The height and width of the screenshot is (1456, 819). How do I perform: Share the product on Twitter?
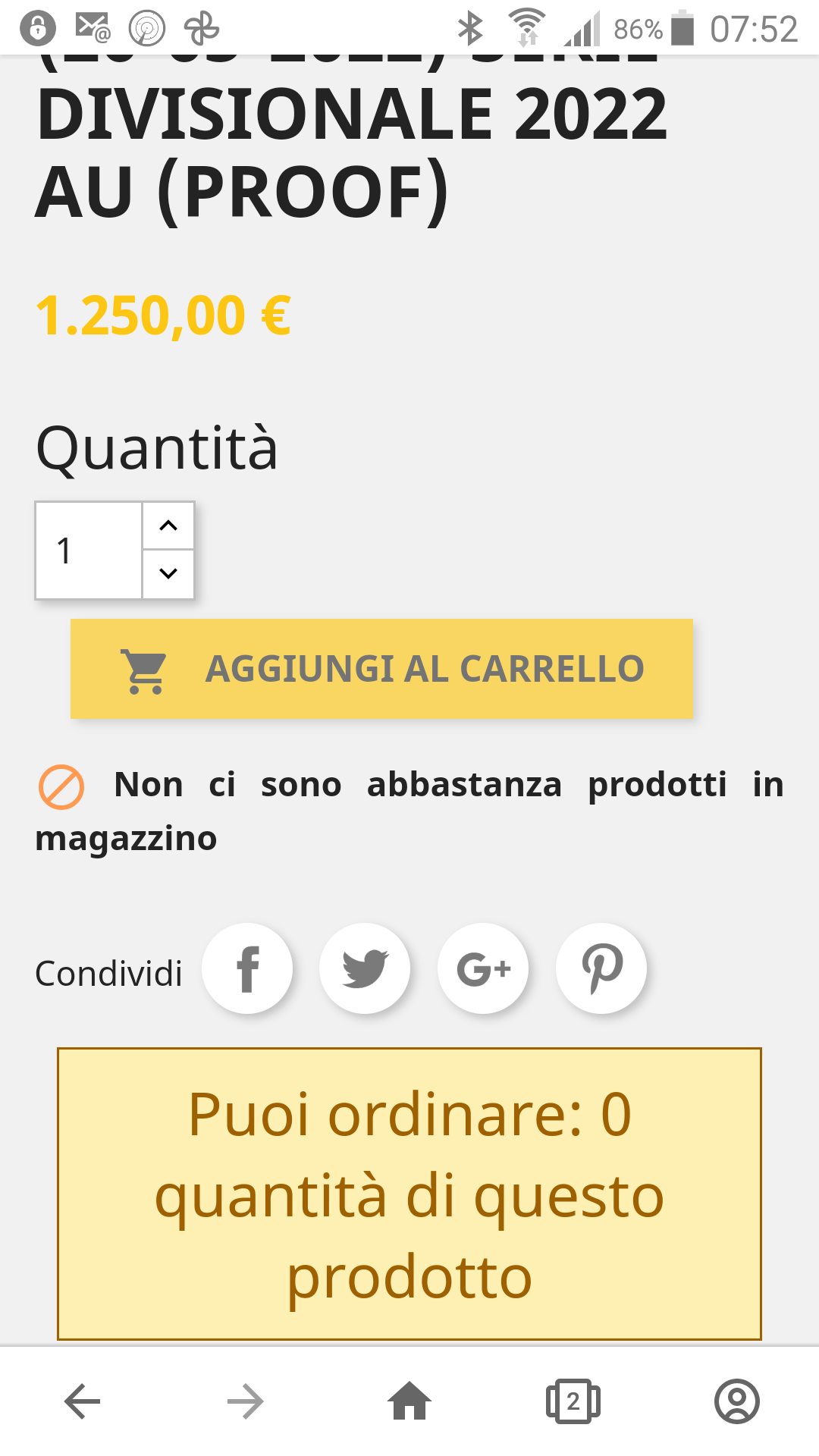point(365,968)
